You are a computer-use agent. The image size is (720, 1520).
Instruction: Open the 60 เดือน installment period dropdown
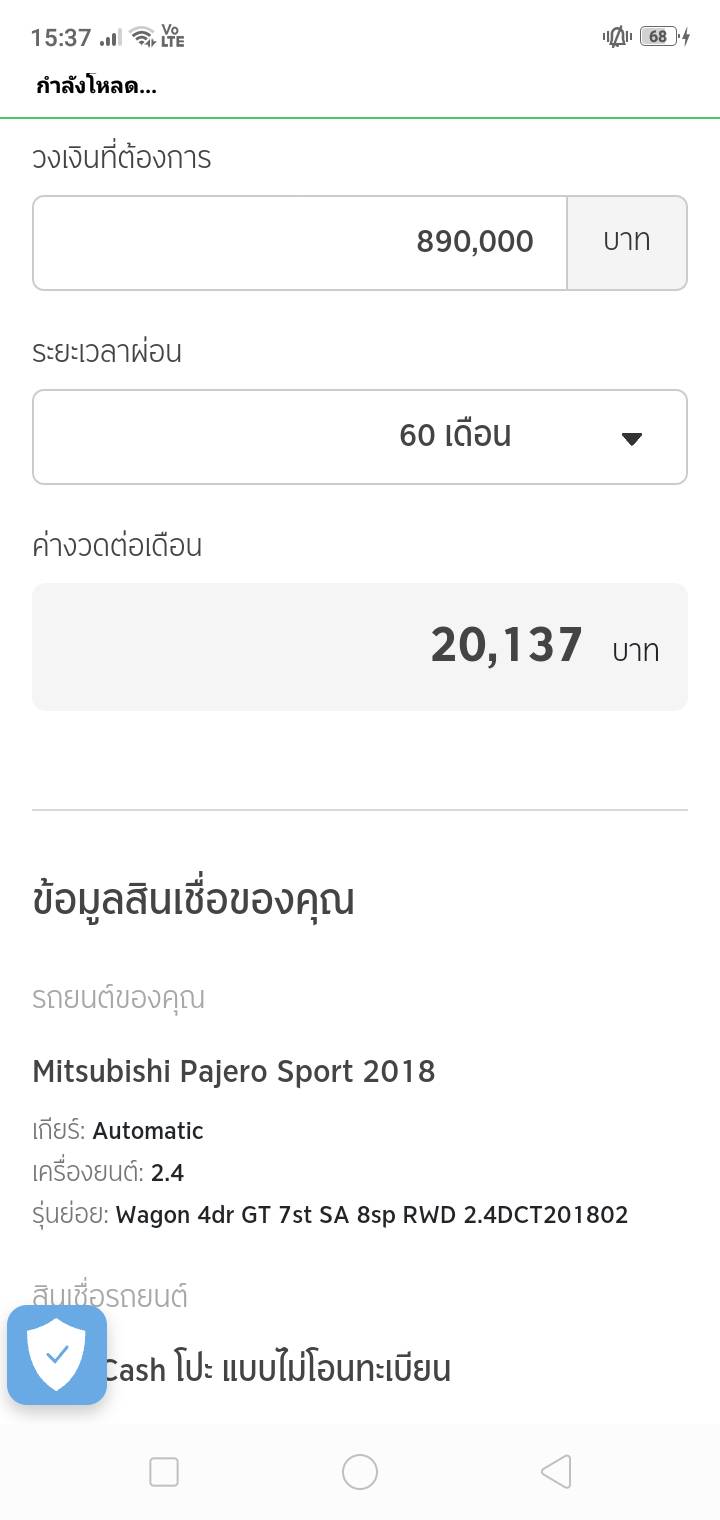[x=360, y=437]
